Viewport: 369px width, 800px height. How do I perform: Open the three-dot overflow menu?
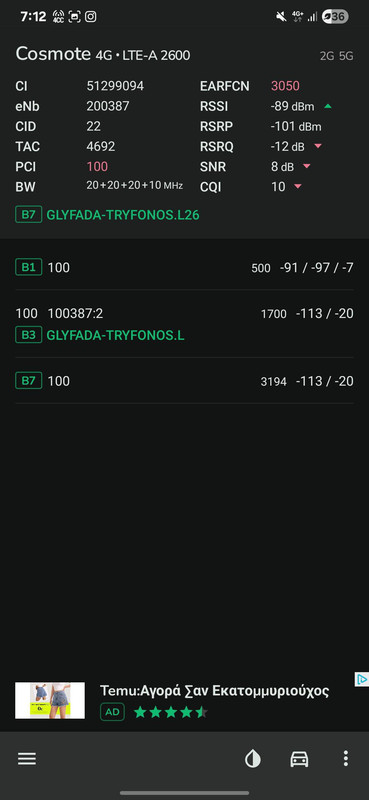point(346,759)
